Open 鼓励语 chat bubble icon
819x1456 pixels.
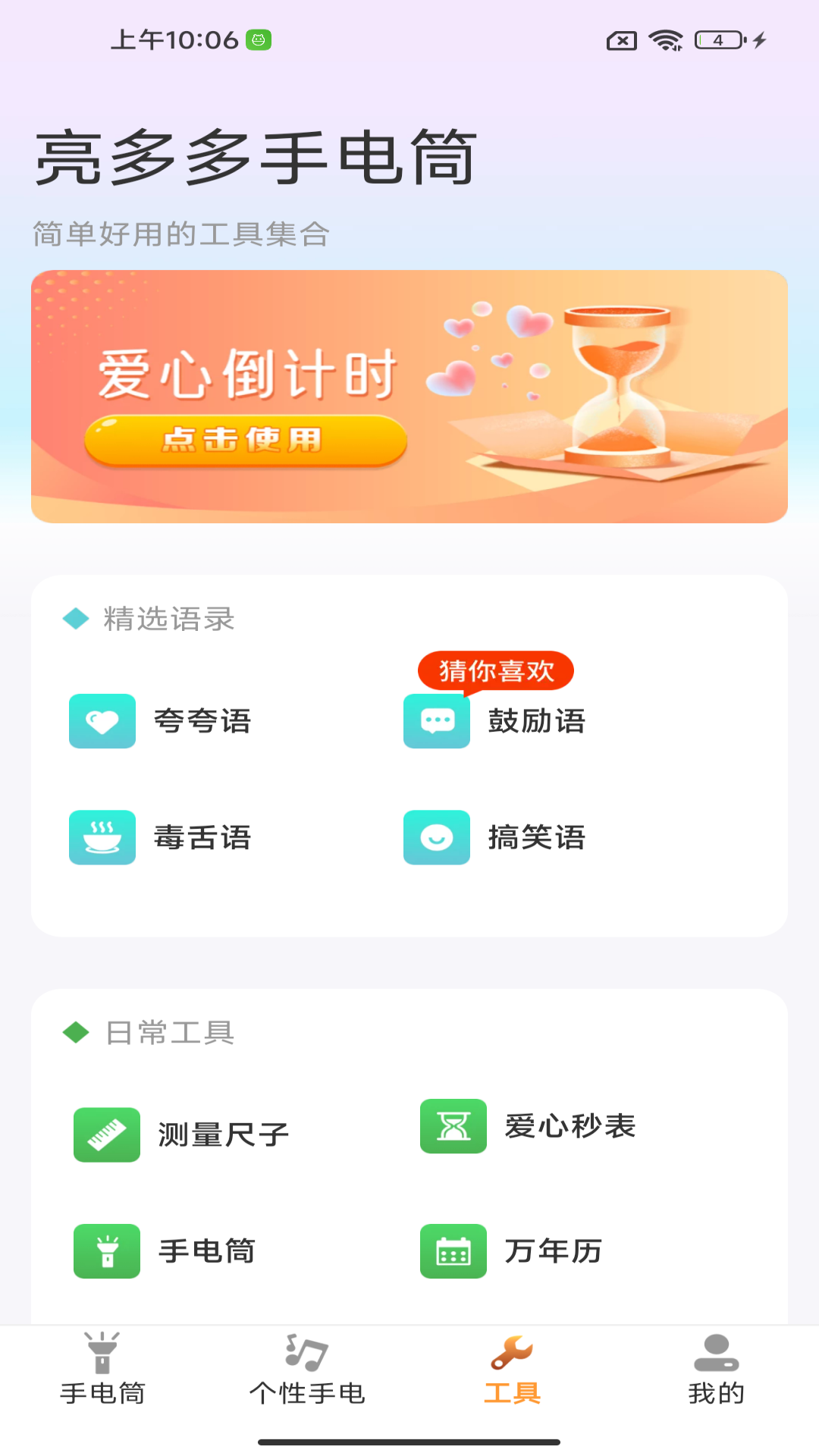pyautogui.click(x=437, y=721)
